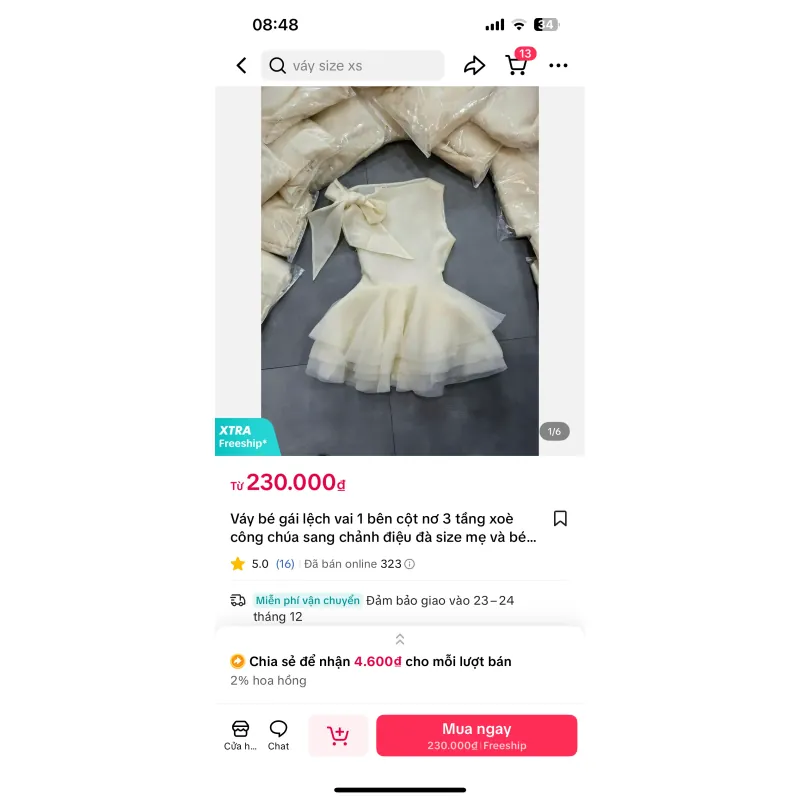Chat with the seller
Image resolution: width=800 pixels, height=800 pixels.
(279, 734)
